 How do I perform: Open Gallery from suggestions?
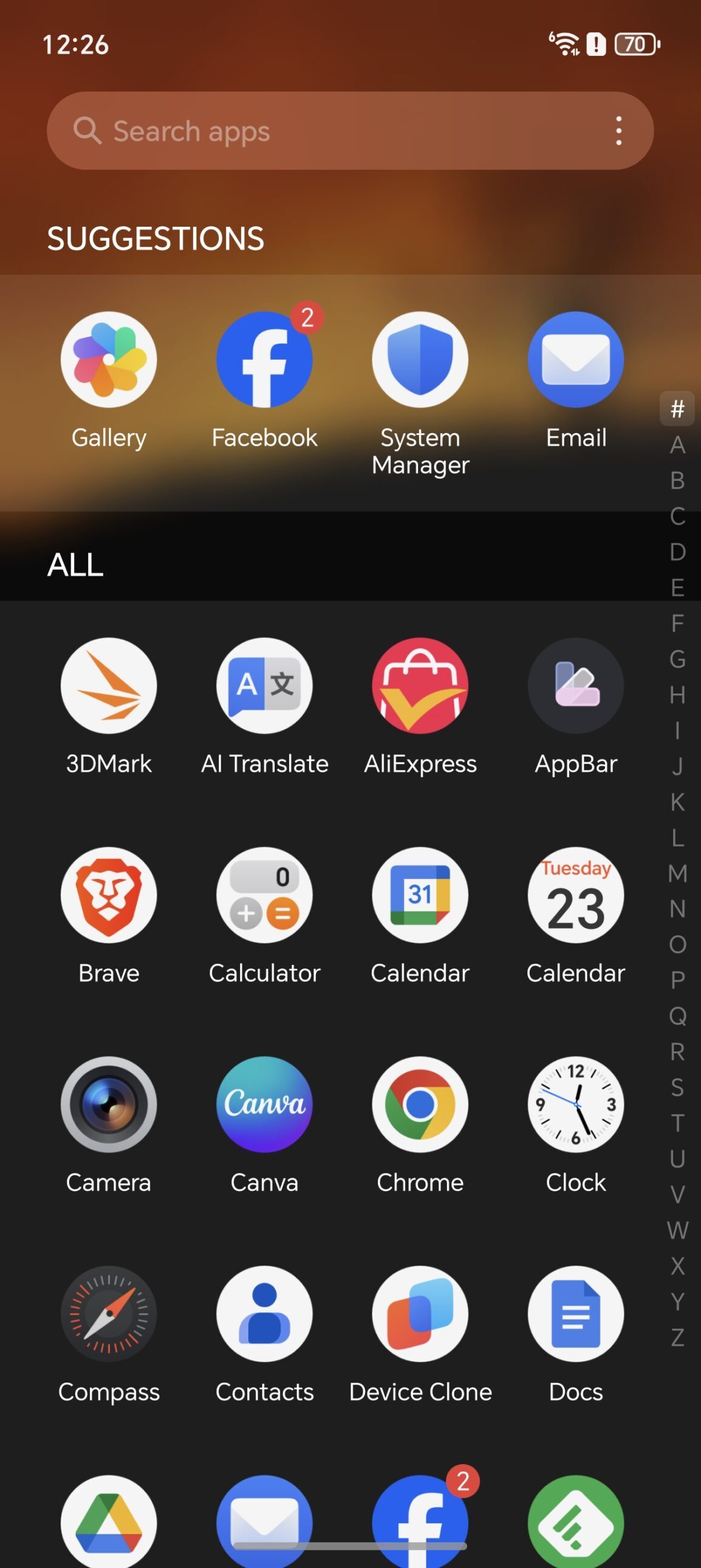pos(109,360)
